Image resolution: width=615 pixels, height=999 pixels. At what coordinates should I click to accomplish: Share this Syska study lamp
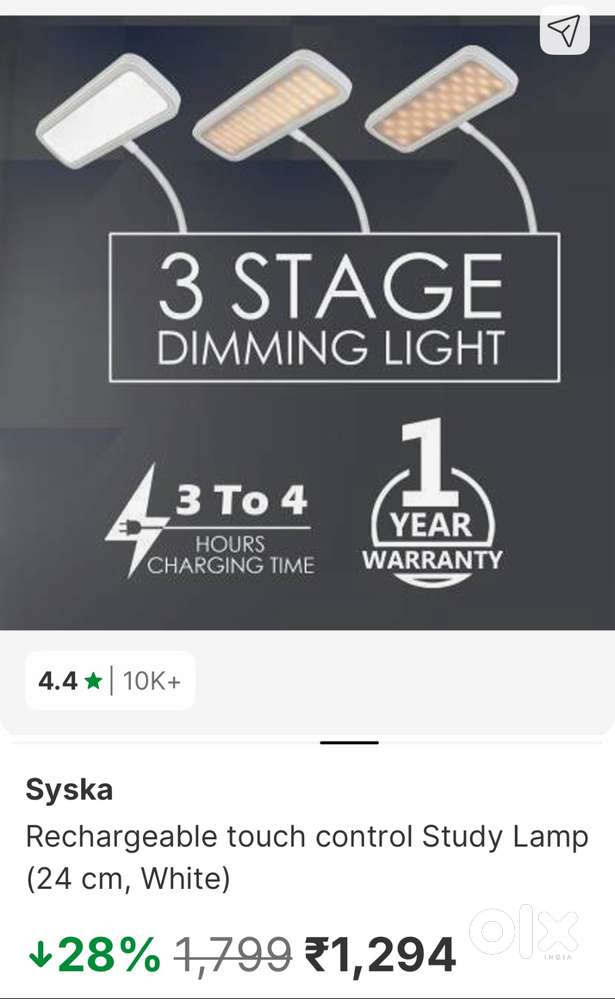[x=565, y=31]
